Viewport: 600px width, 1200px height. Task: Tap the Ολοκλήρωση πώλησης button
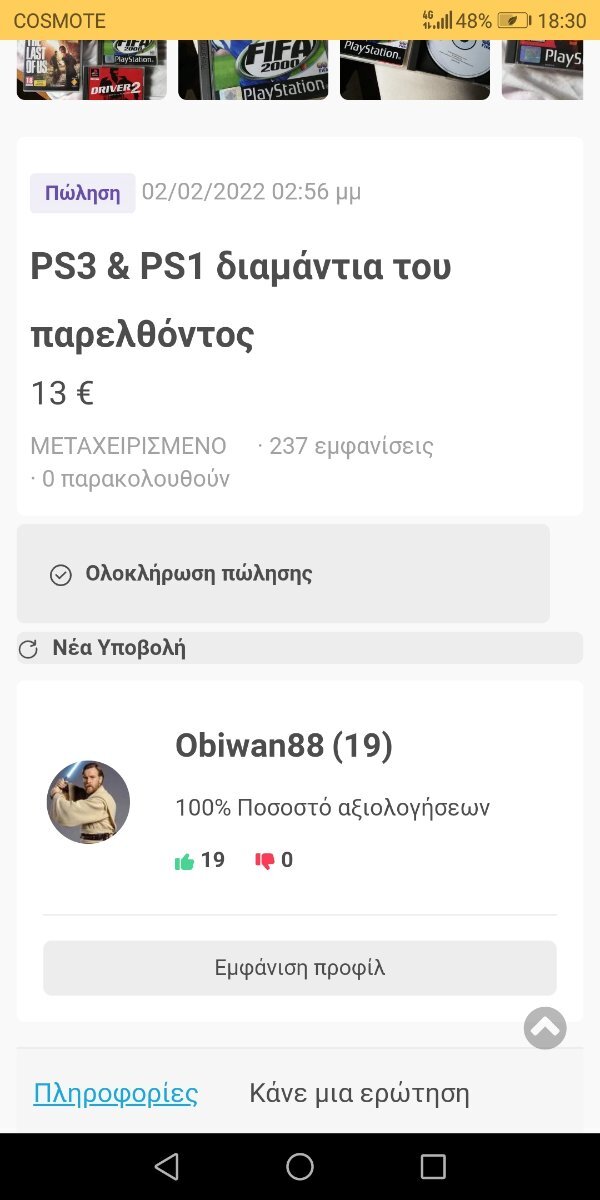pyautogui.click(x=283, y=574)
